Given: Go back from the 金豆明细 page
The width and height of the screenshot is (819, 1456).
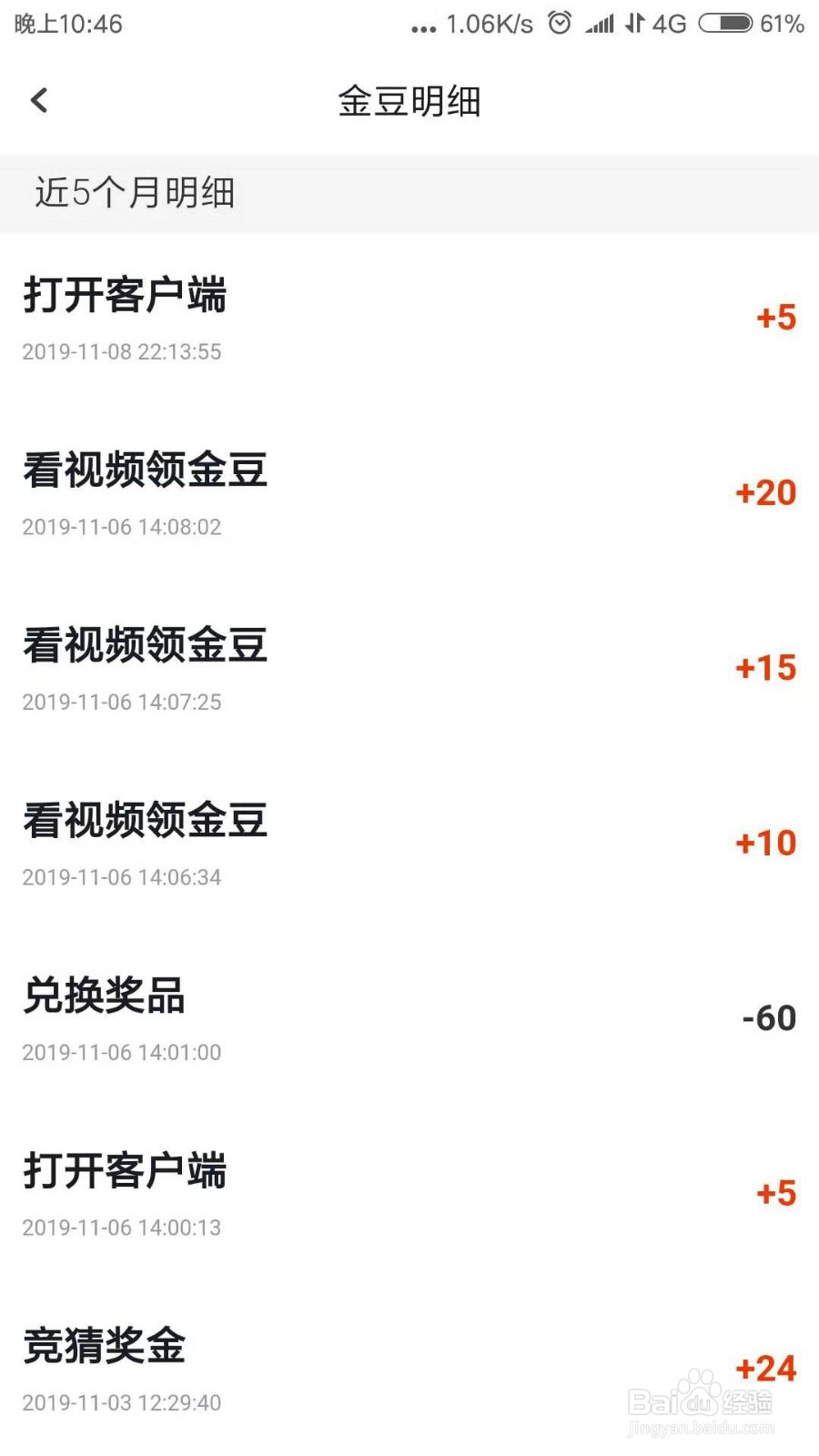Looking at the screenshot, I should 39,100.
